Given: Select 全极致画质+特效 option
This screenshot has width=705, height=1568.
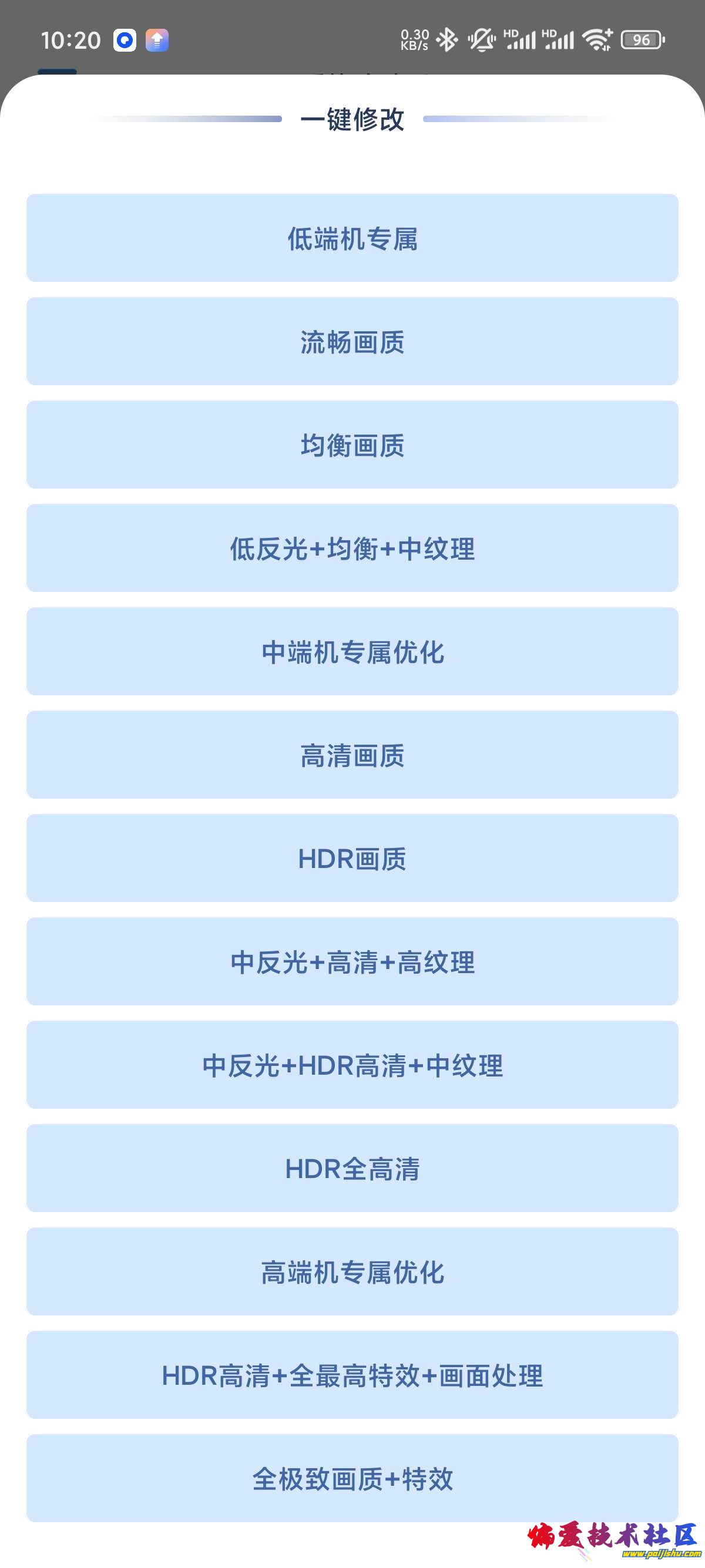Looking at the screenshot, I should [x=352, y=1479].
